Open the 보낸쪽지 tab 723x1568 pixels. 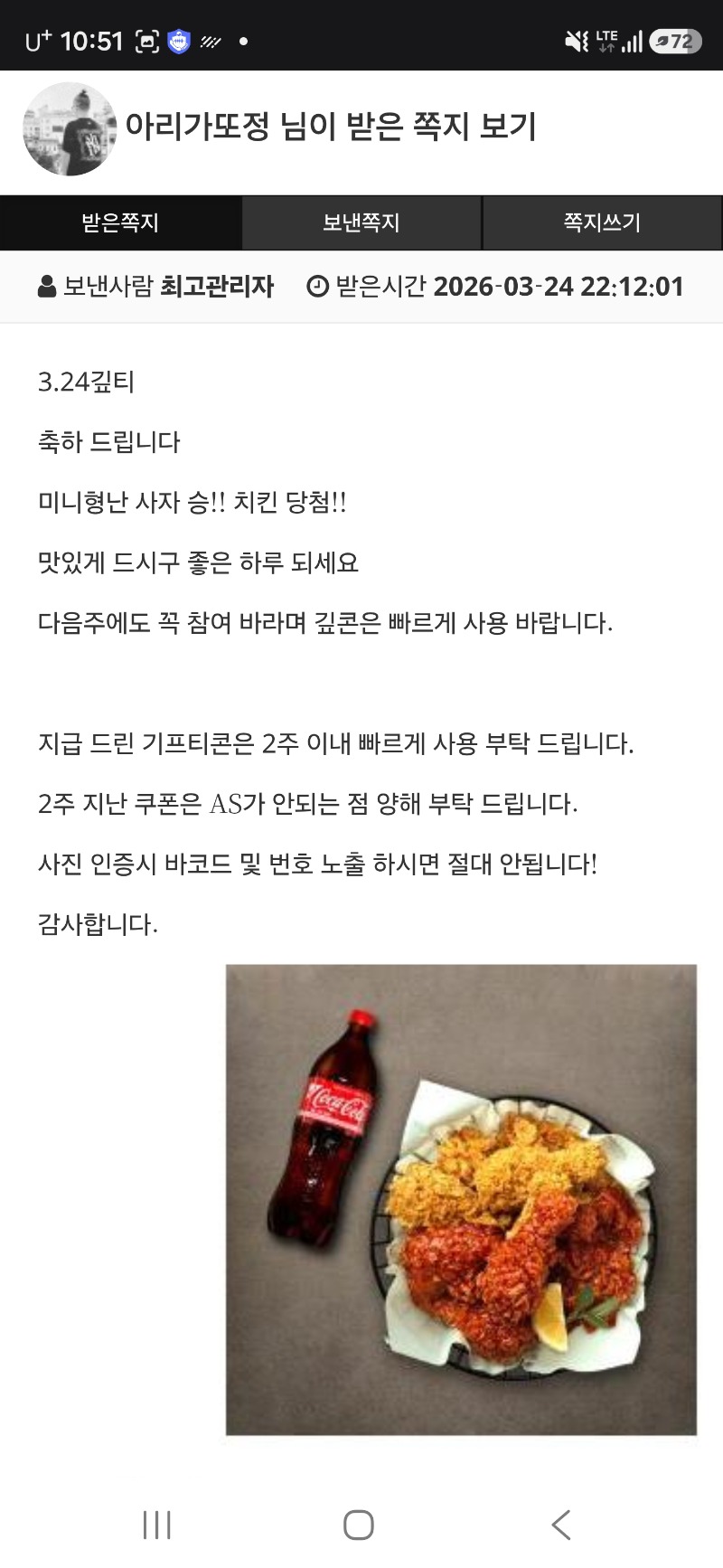[x=361, y=222]
